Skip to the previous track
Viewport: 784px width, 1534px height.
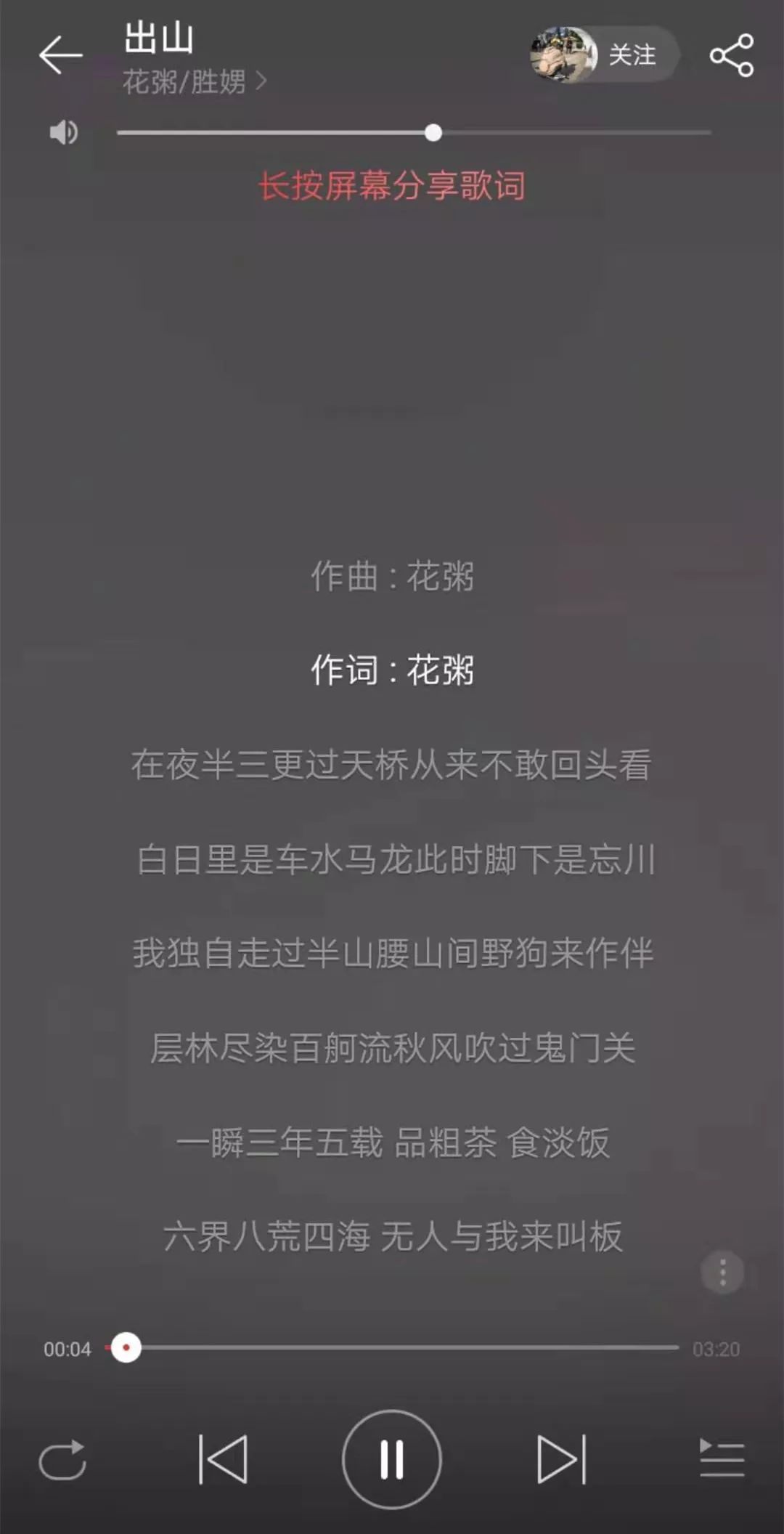tap(223, 1459)
